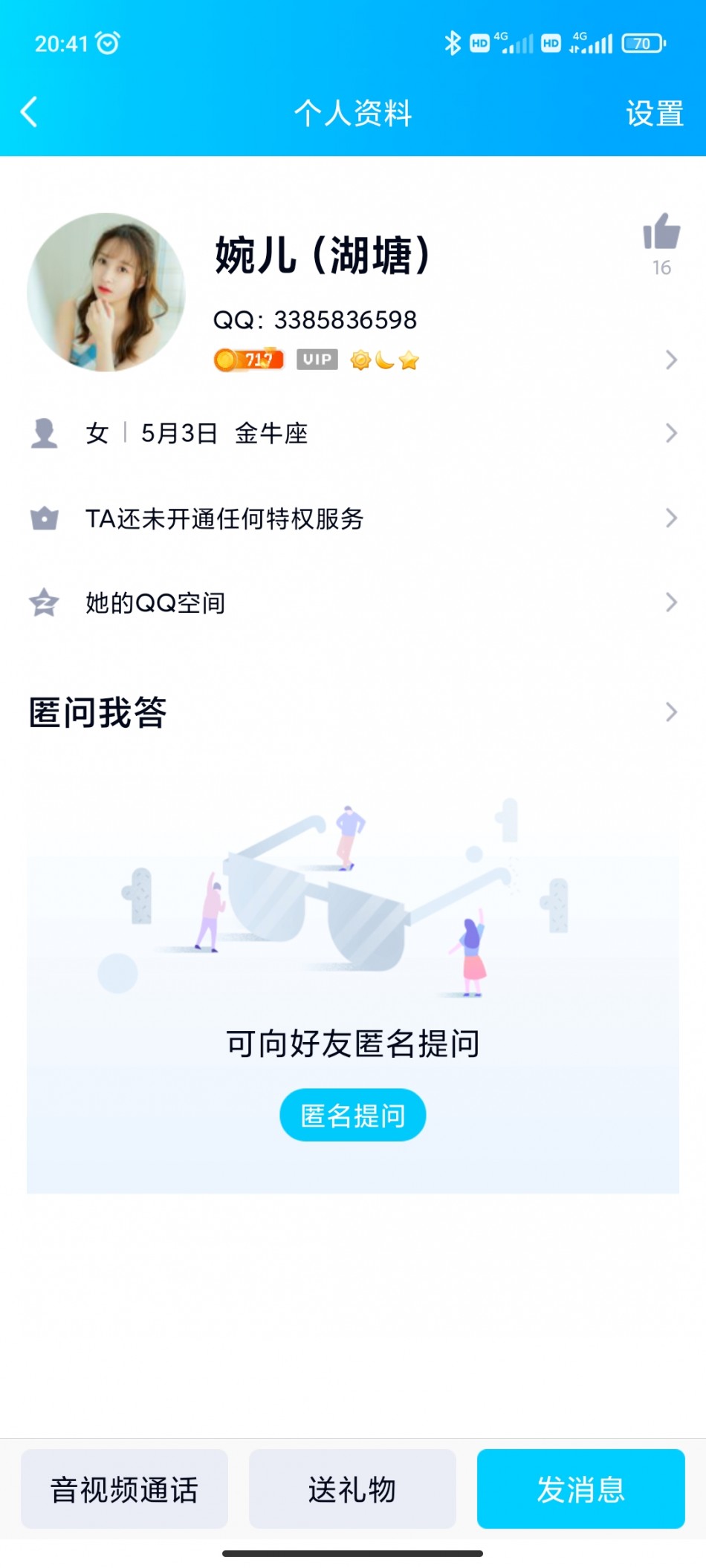
Task: View 婉儿's profile avatar photo
Action: pos(106,292)
